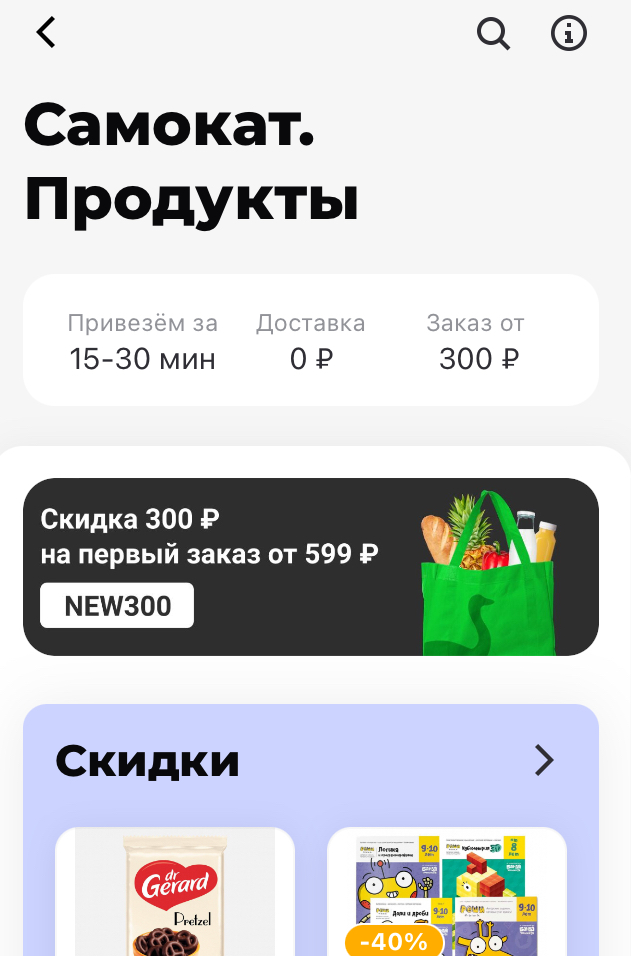631x956 pixels.
Task: Go back using the arrow icon
Action: coord(46,32)
